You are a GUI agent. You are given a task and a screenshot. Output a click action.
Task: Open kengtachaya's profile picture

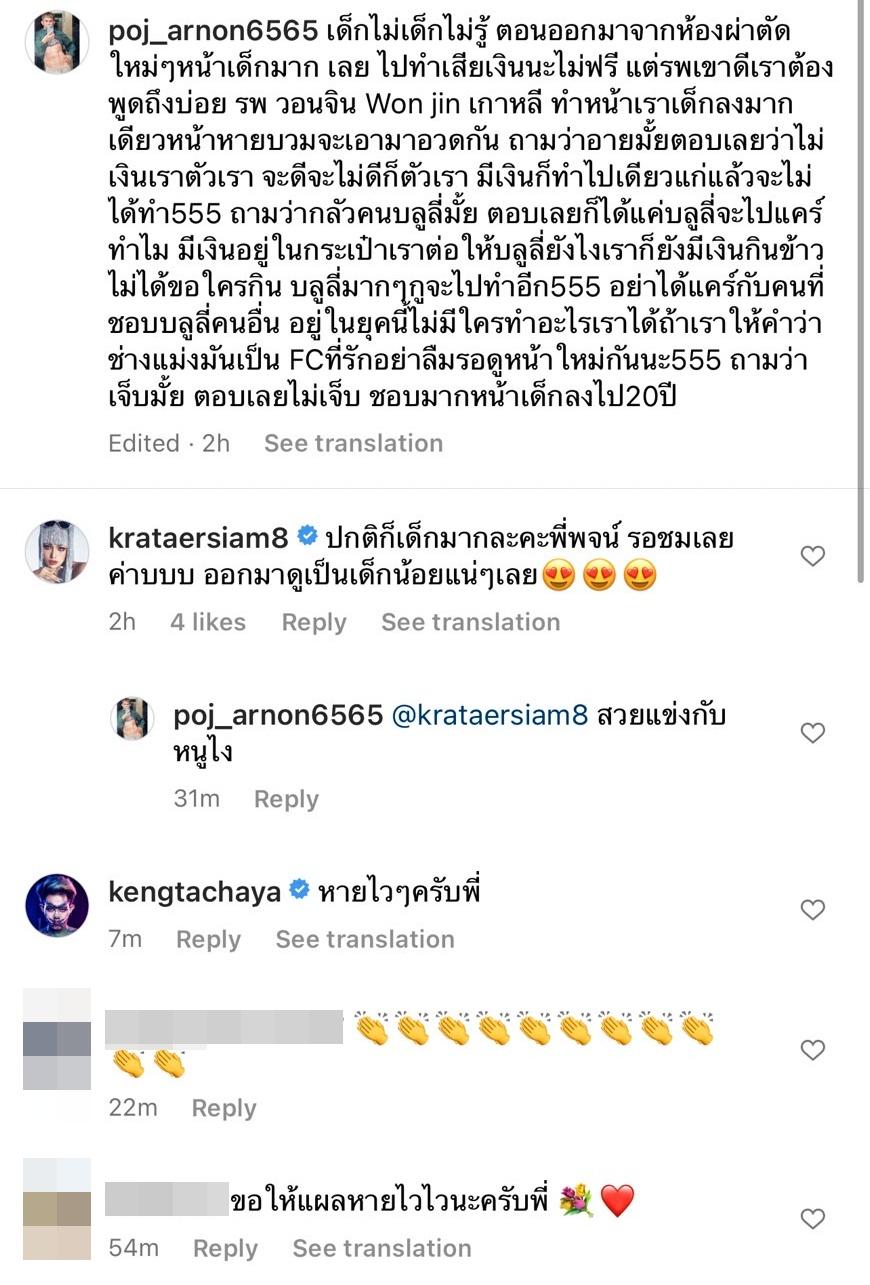click(57, 905)
